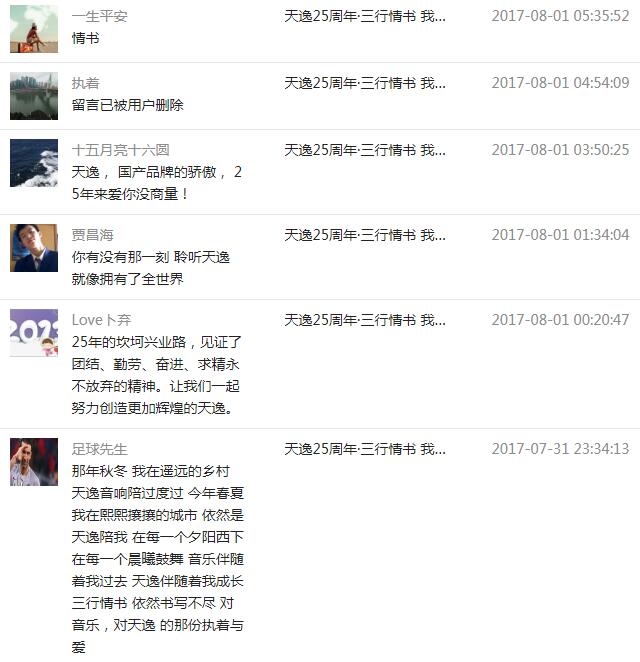This screenshot has width=640, height=662.
Task: Open article link in Love卜弃's comment row
Action: (365, 320)
